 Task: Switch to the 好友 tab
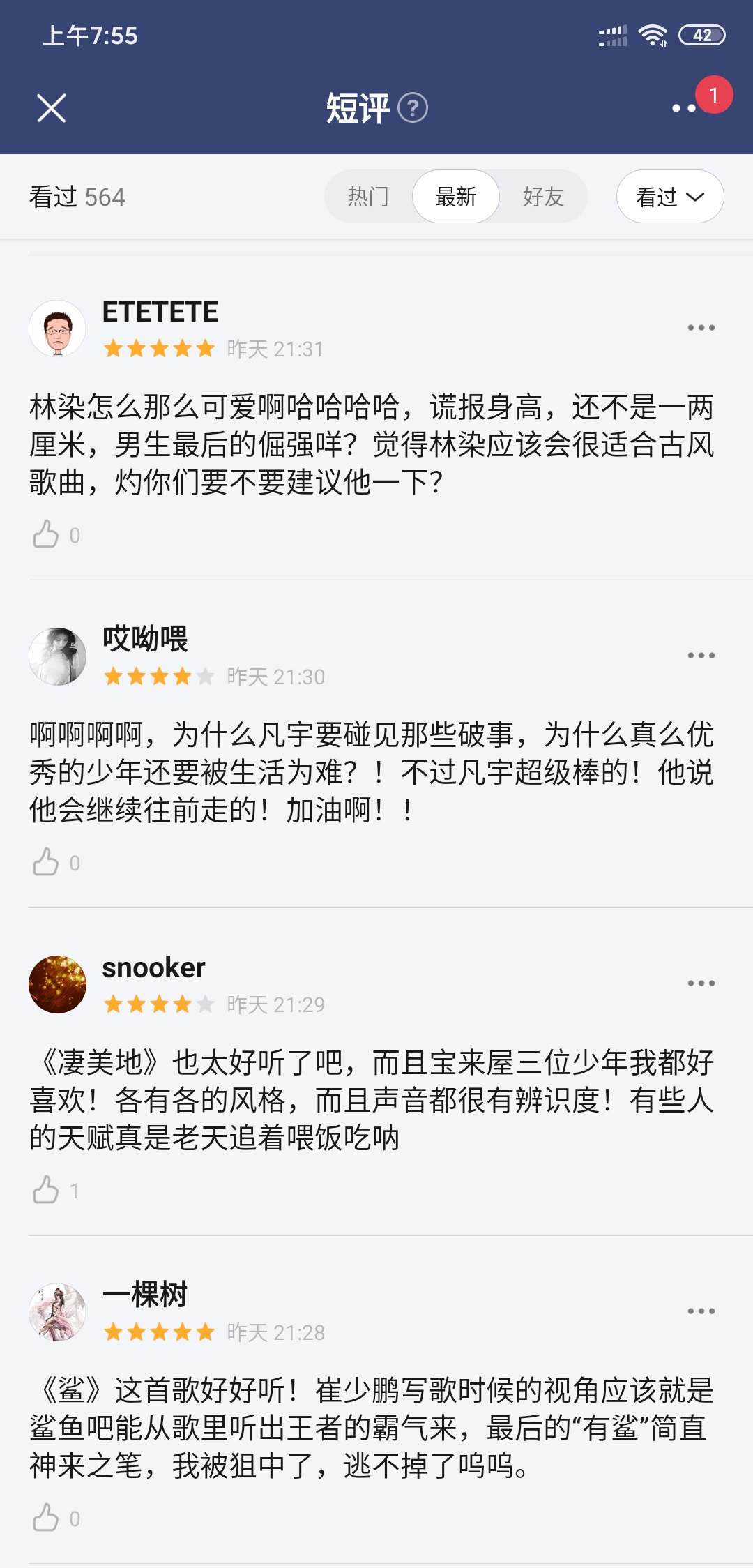tap(543, 197)
